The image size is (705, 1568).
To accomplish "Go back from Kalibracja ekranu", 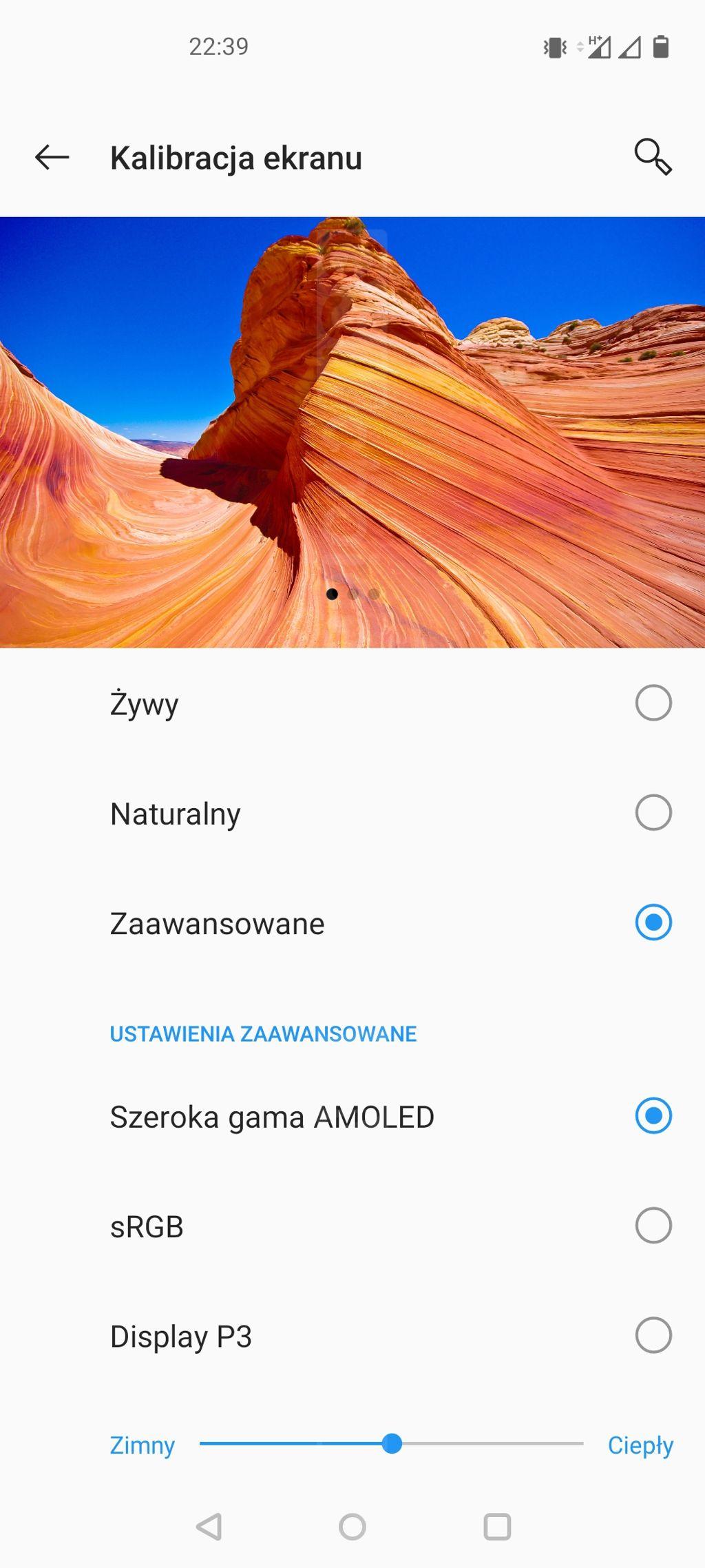I will tap(52, 158).
